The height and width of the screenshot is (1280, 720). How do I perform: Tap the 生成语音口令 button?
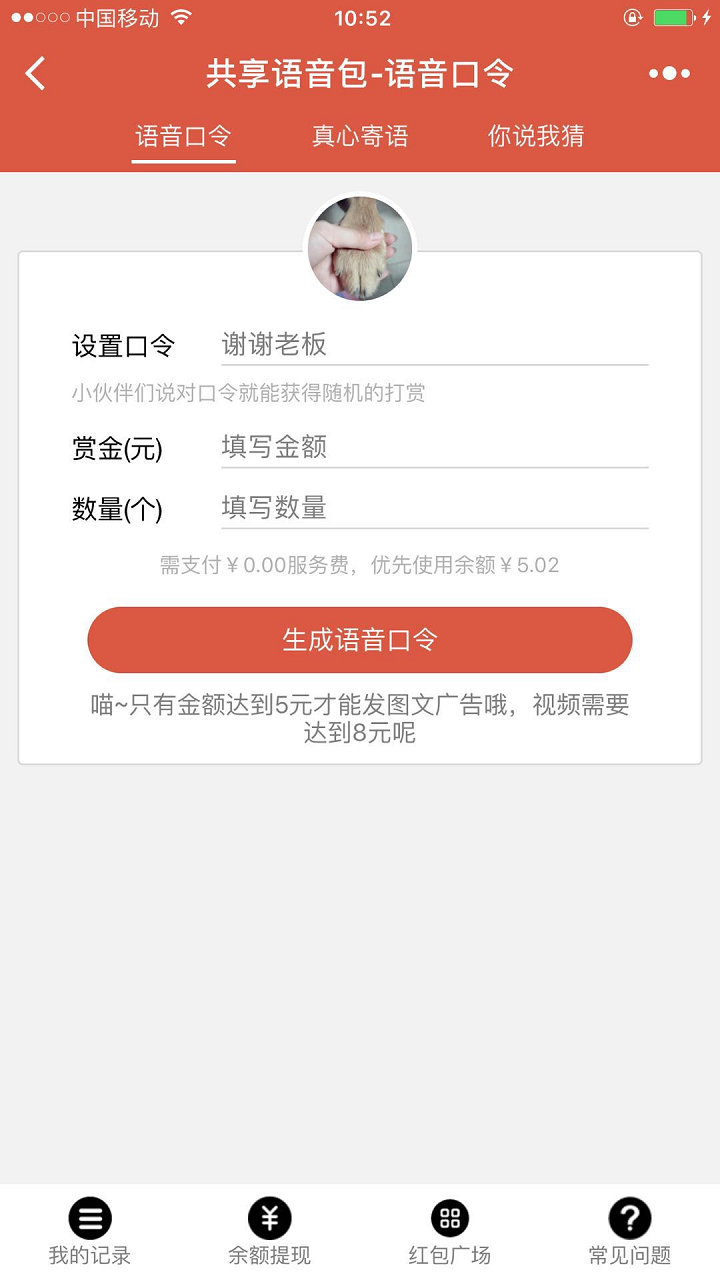click(360, 640)
